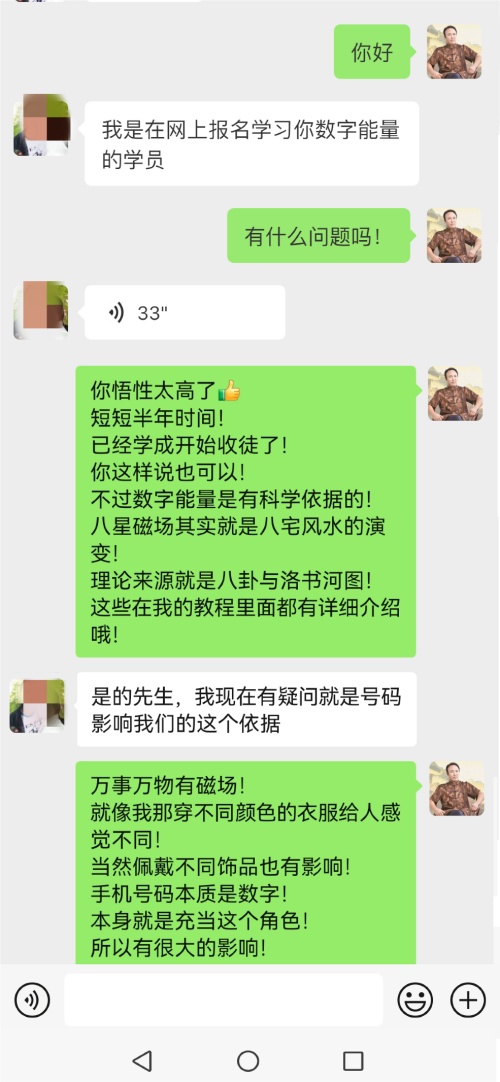Open sender's avatar beside 你好 message
This screenshot has height=1082, width=500.
[x=454, y=52]
